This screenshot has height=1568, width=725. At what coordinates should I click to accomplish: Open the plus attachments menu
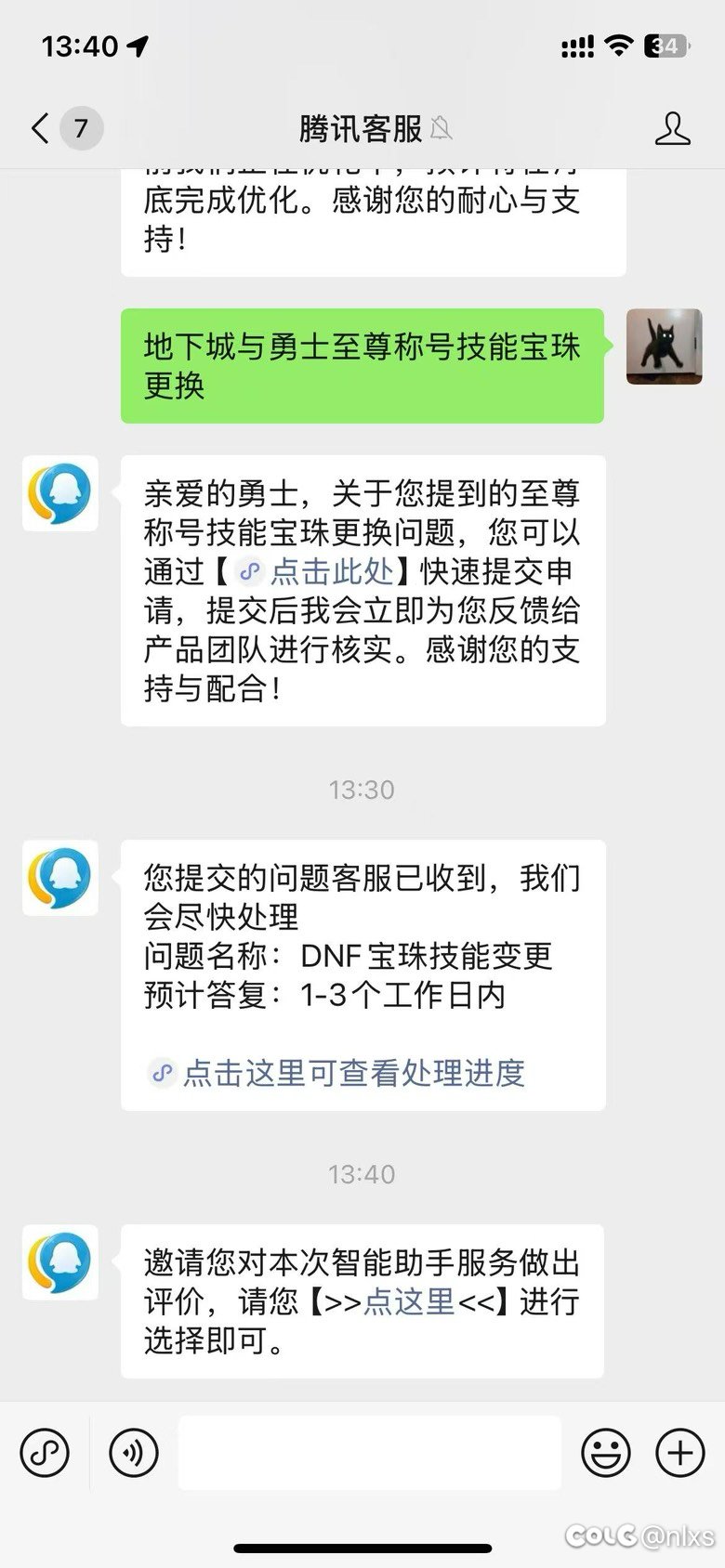(x=680, y=1452)
